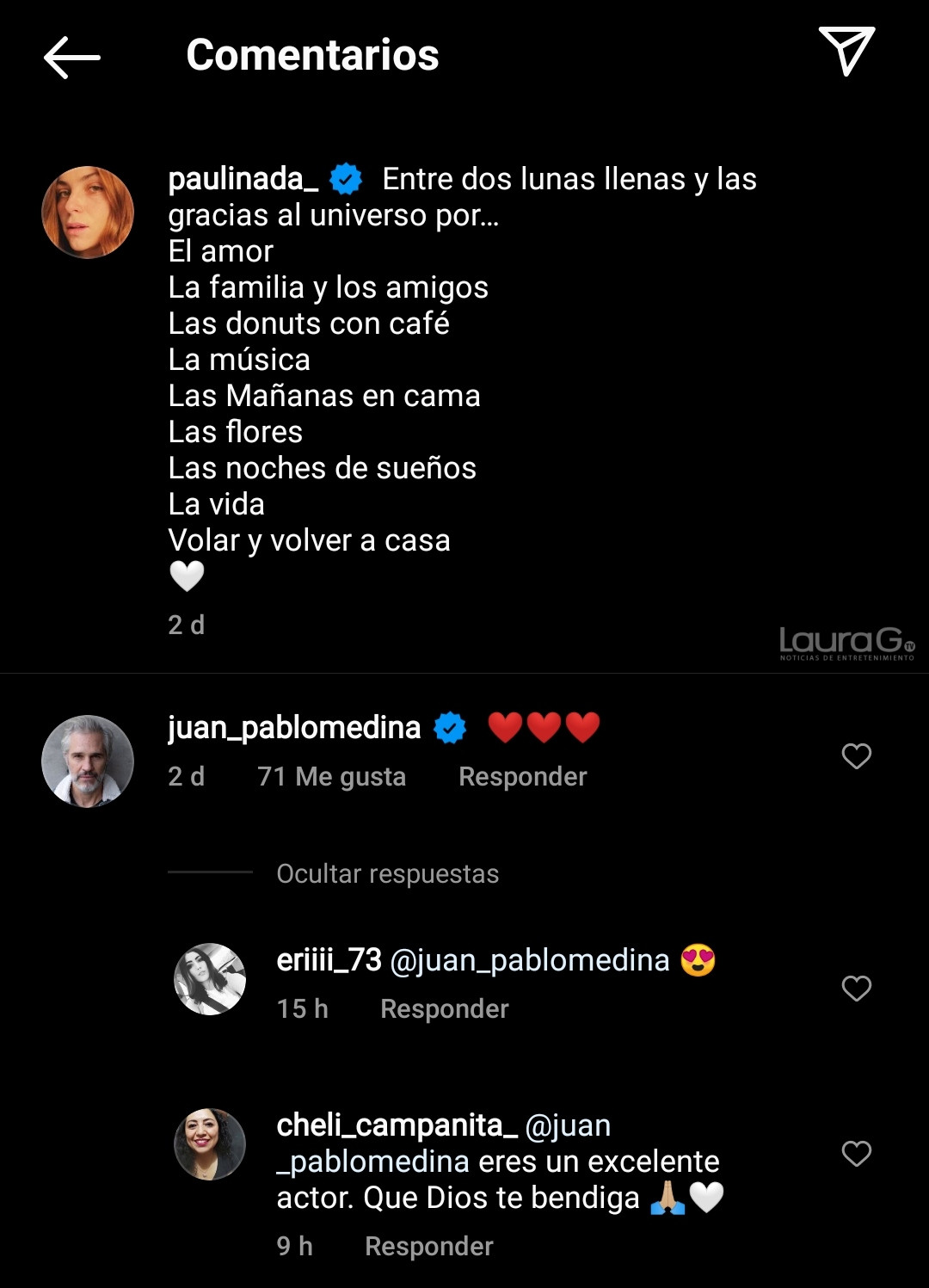929x1288 pixels.
Task: Open the paulinada_ username link
Action: pyautogui.click(x=243, y=179)
